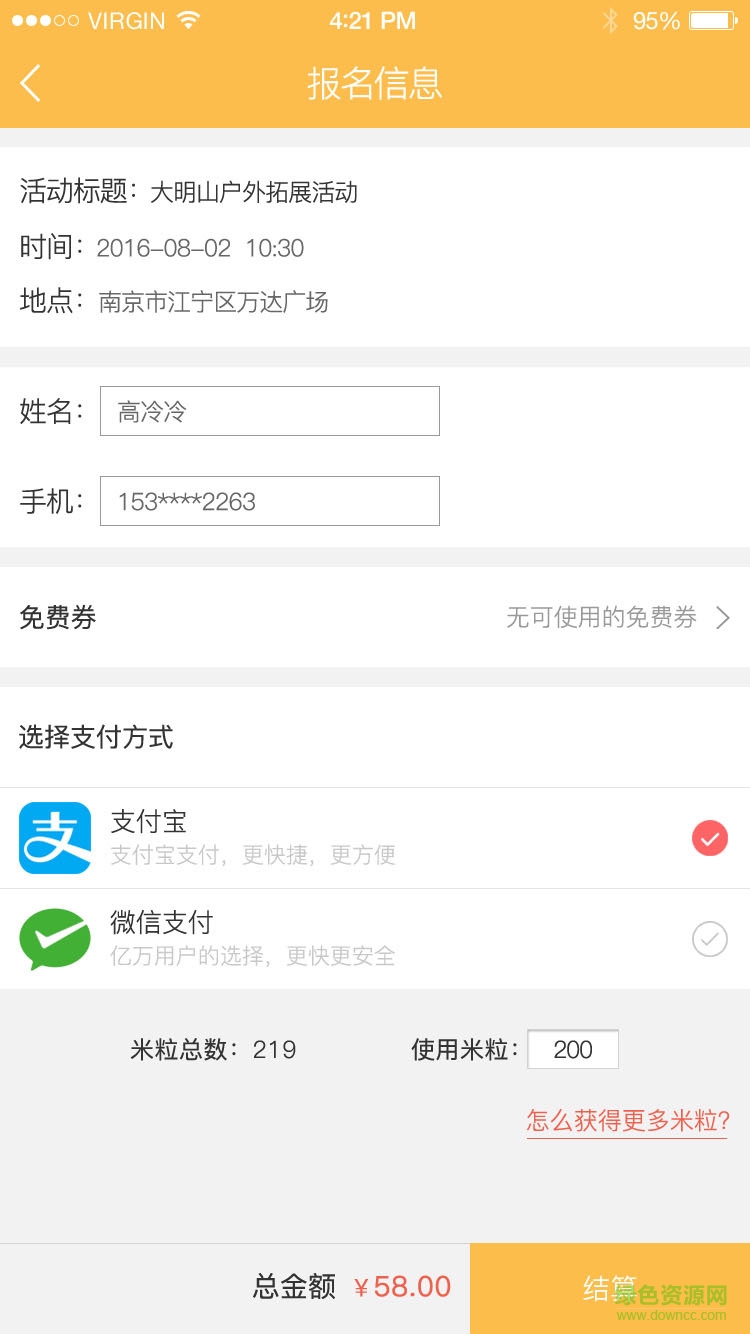Edit the 使用米粒 value of 200

(x=573, y=1049)
